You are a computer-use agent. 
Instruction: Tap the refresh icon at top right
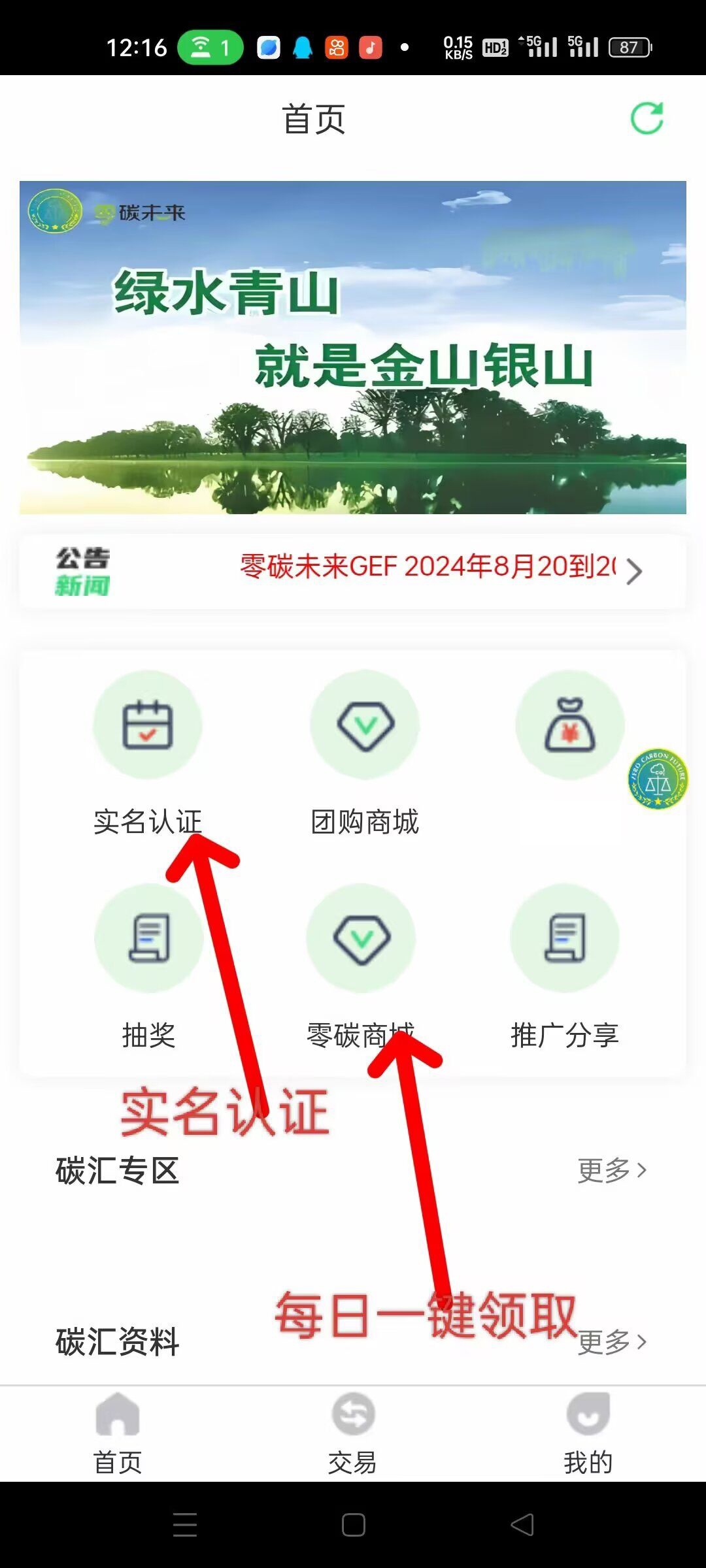tap(646, 120)
